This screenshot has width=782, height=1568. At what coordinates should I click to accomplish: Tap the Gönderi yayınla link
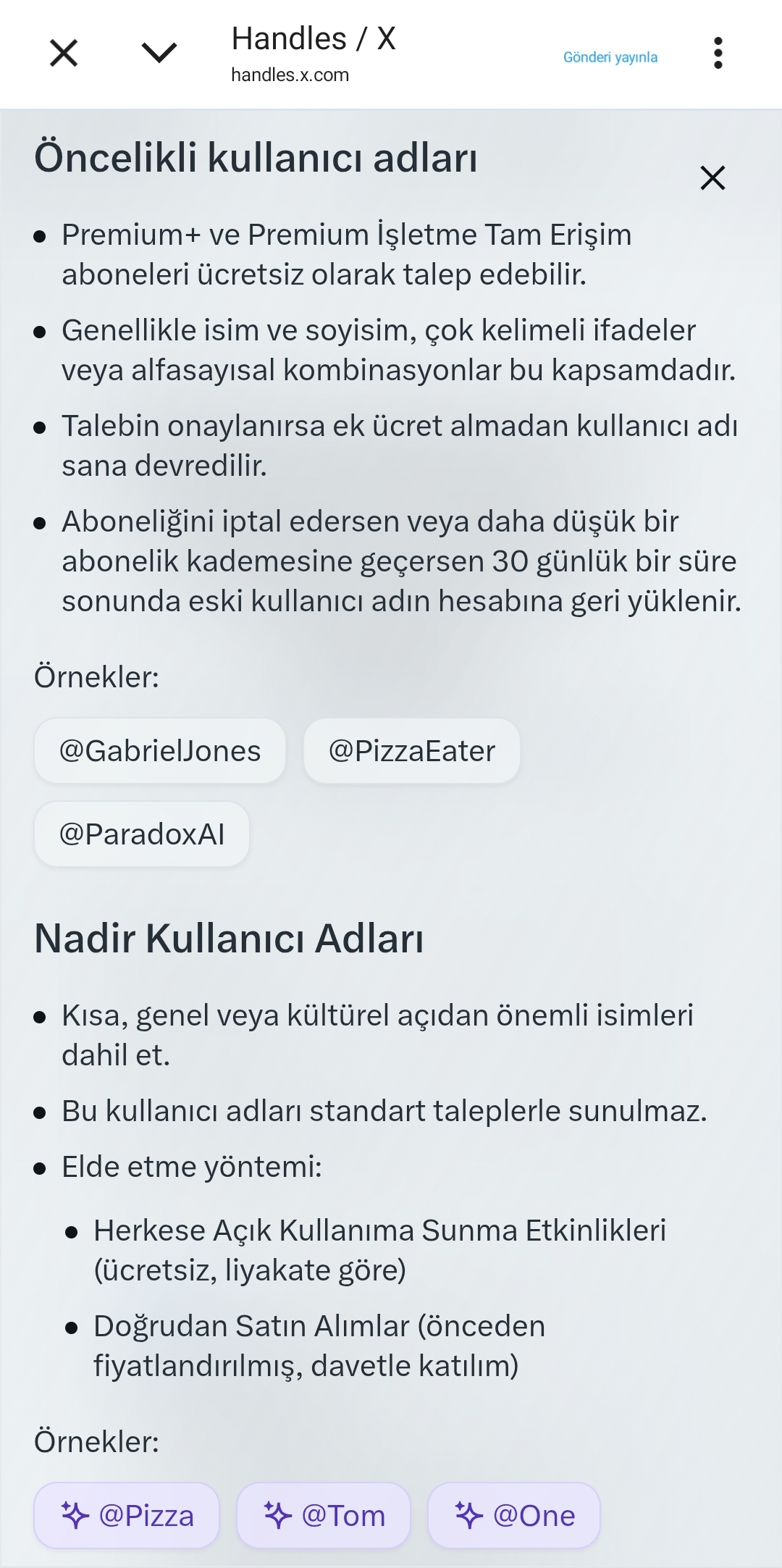[610, 57]
